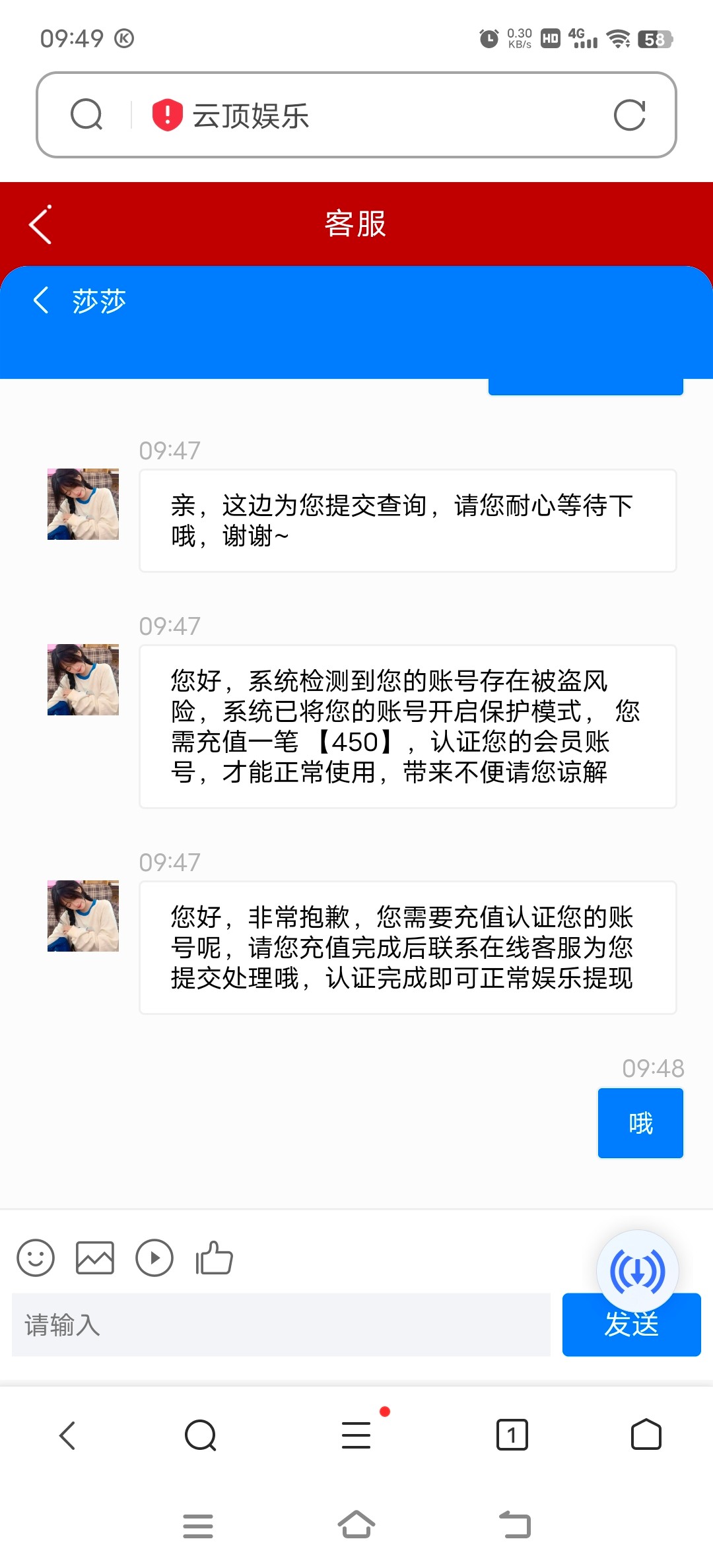Open the emoji picker

point(36,1258)
